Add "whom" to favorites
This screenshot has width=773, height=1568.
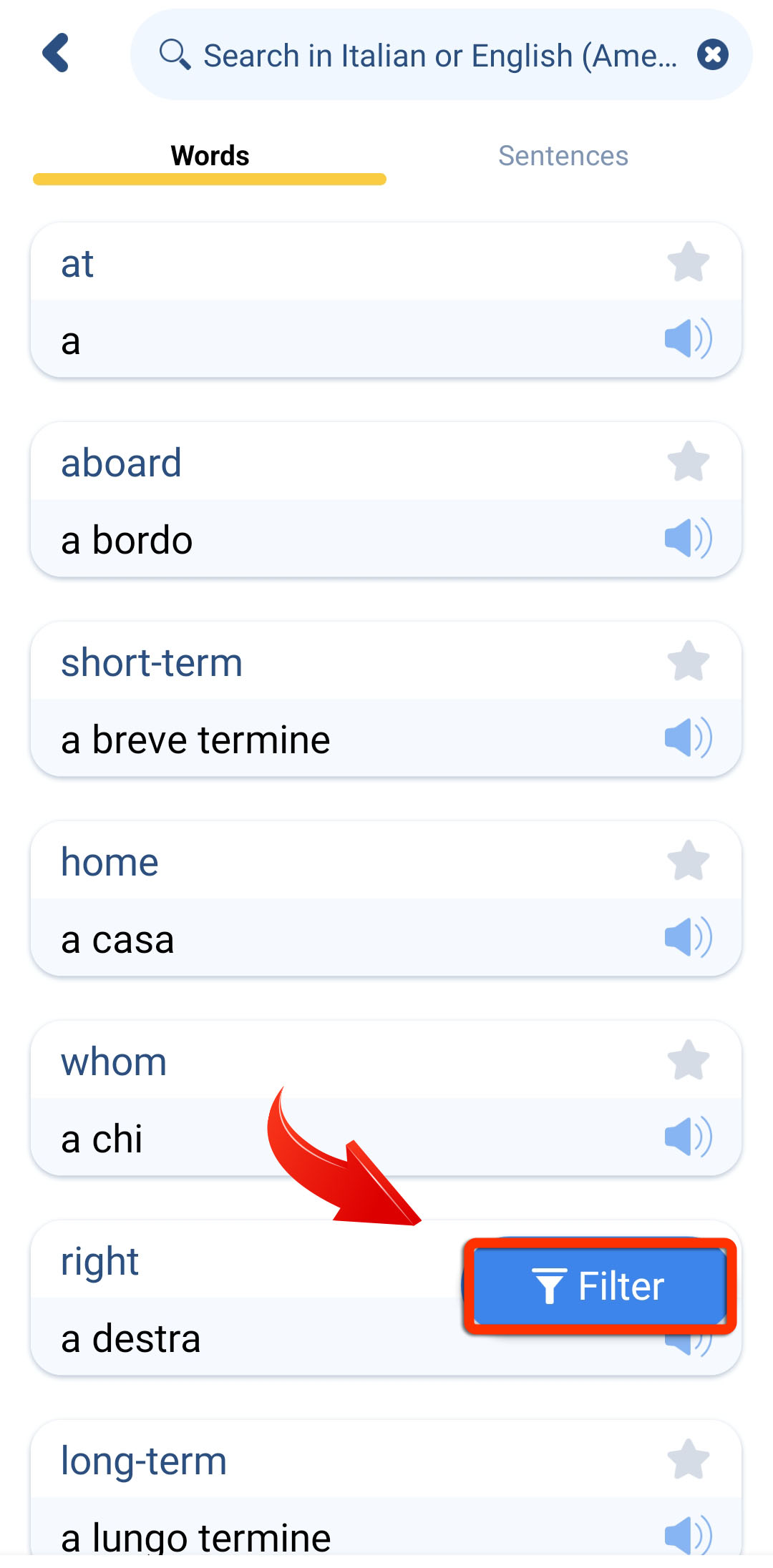[689, 1061]
